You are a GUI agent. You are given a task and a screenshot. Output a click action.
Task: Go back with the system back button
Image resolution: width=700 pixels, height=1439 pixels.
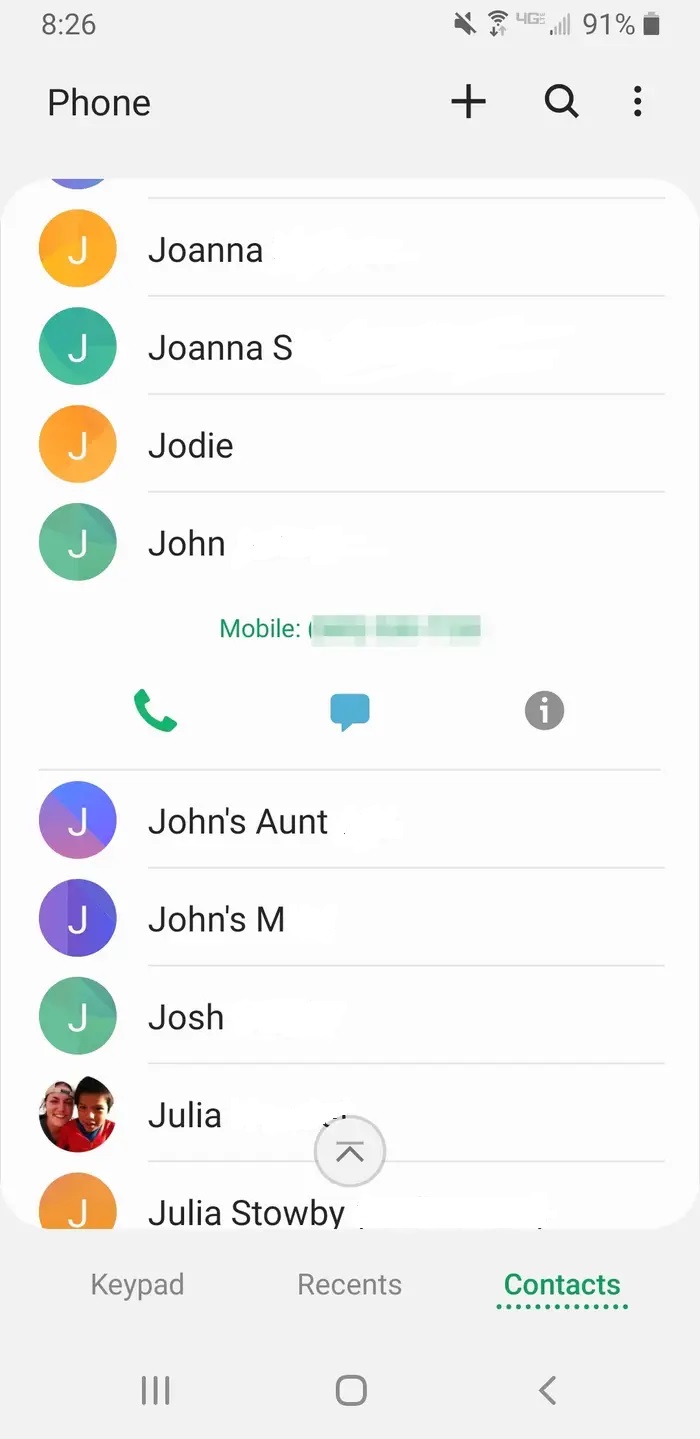click(x=546, y=1390)
